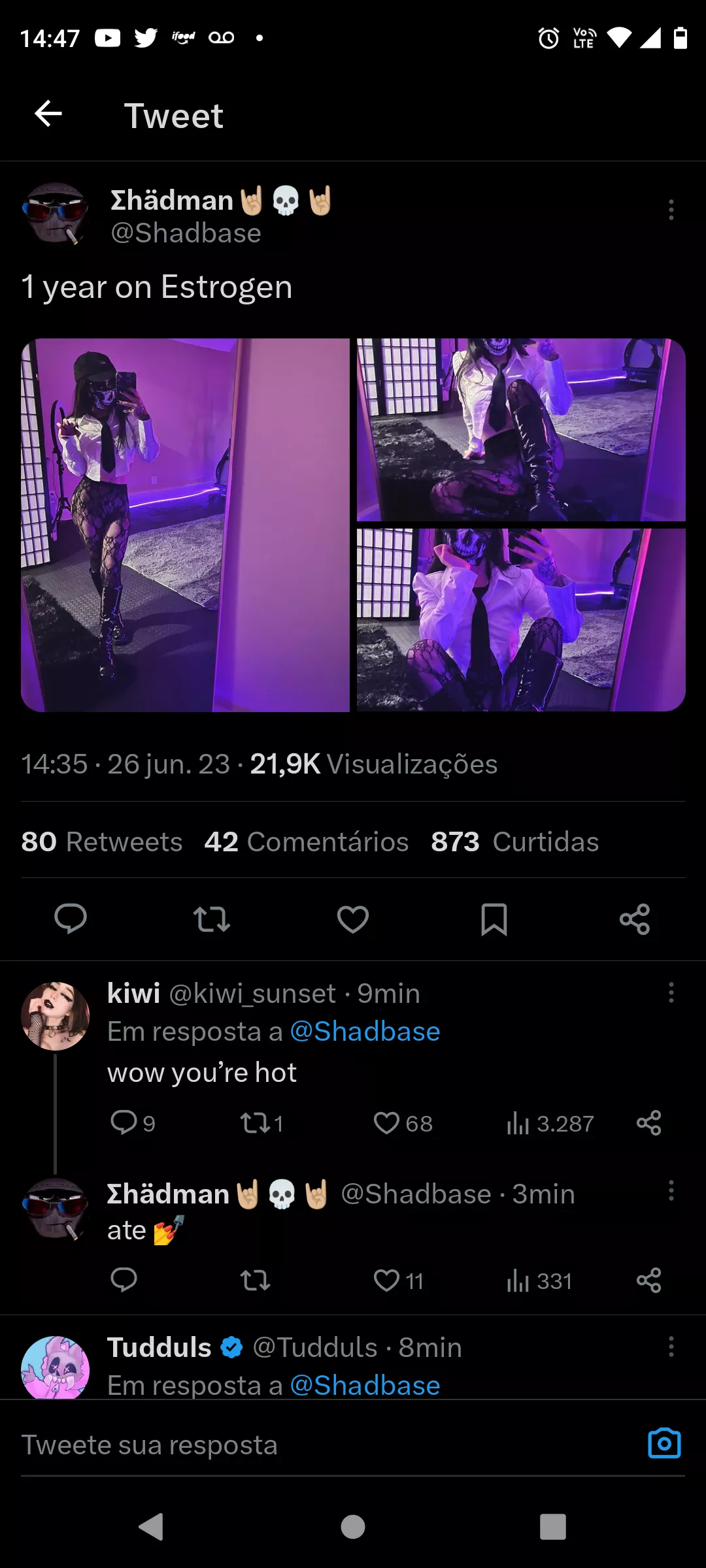Go back using the top arrow
Viewport: 706px width, 1568px height.
(x=48, y=114)
